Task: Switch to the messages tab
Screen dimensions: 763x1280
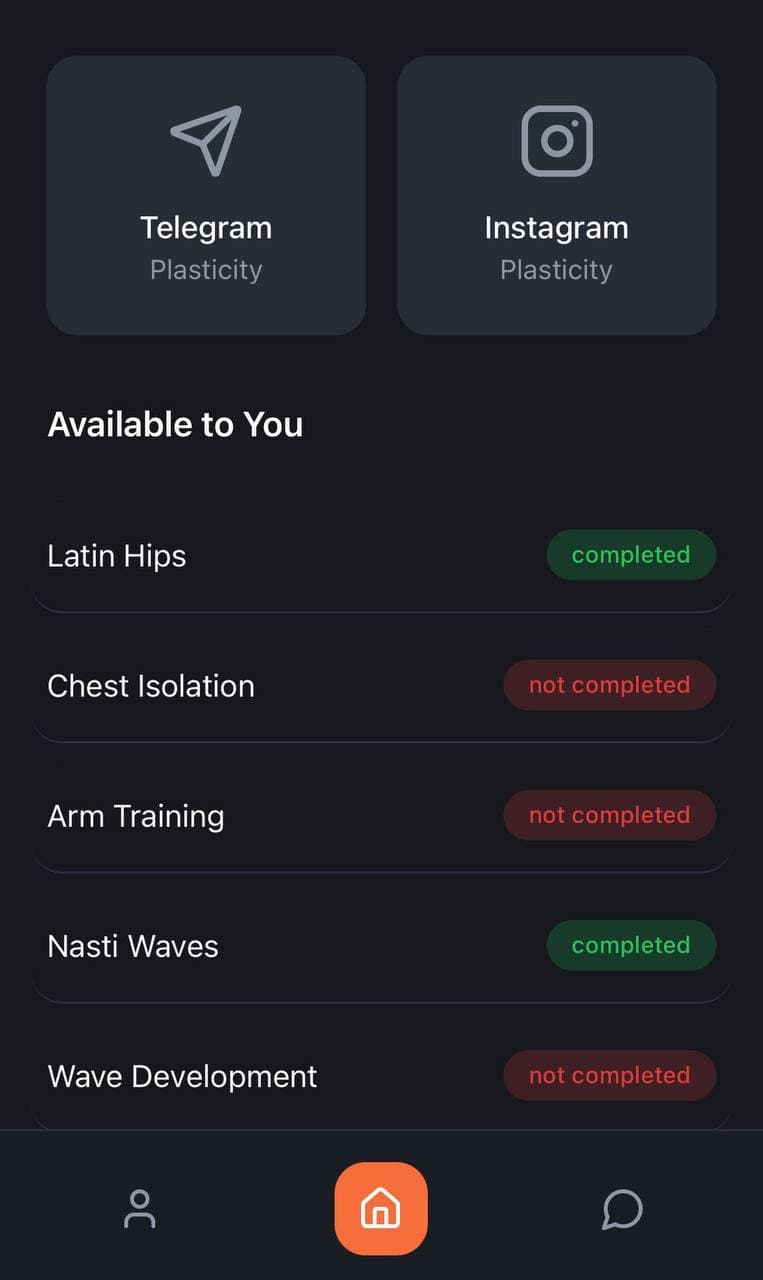Action: point(621,1209)
